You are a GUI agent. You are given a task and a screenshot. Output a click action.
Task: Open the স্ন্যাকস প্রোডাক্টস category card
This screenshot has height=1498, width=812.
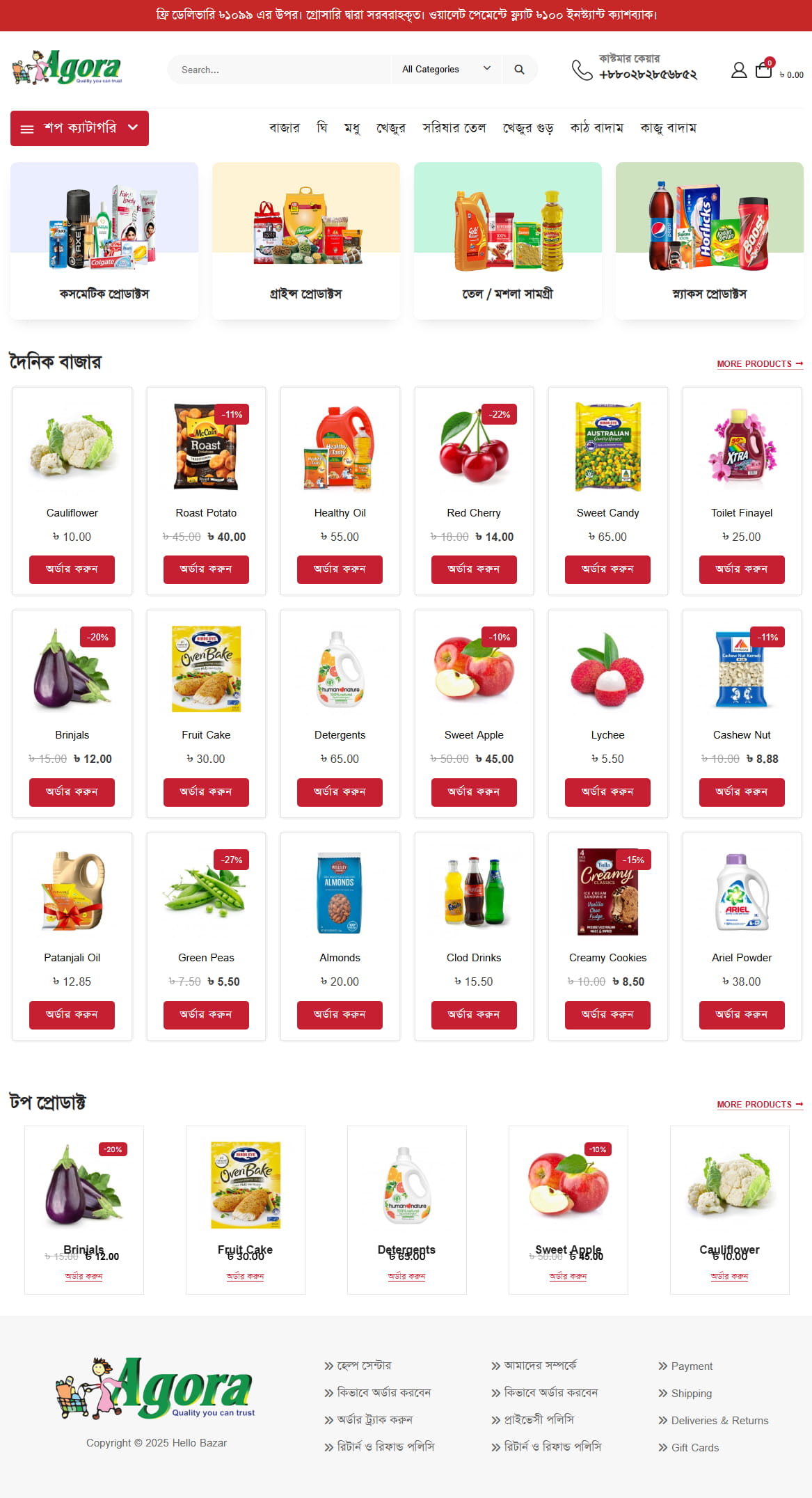pyautogui.click(x=709, y=240)
